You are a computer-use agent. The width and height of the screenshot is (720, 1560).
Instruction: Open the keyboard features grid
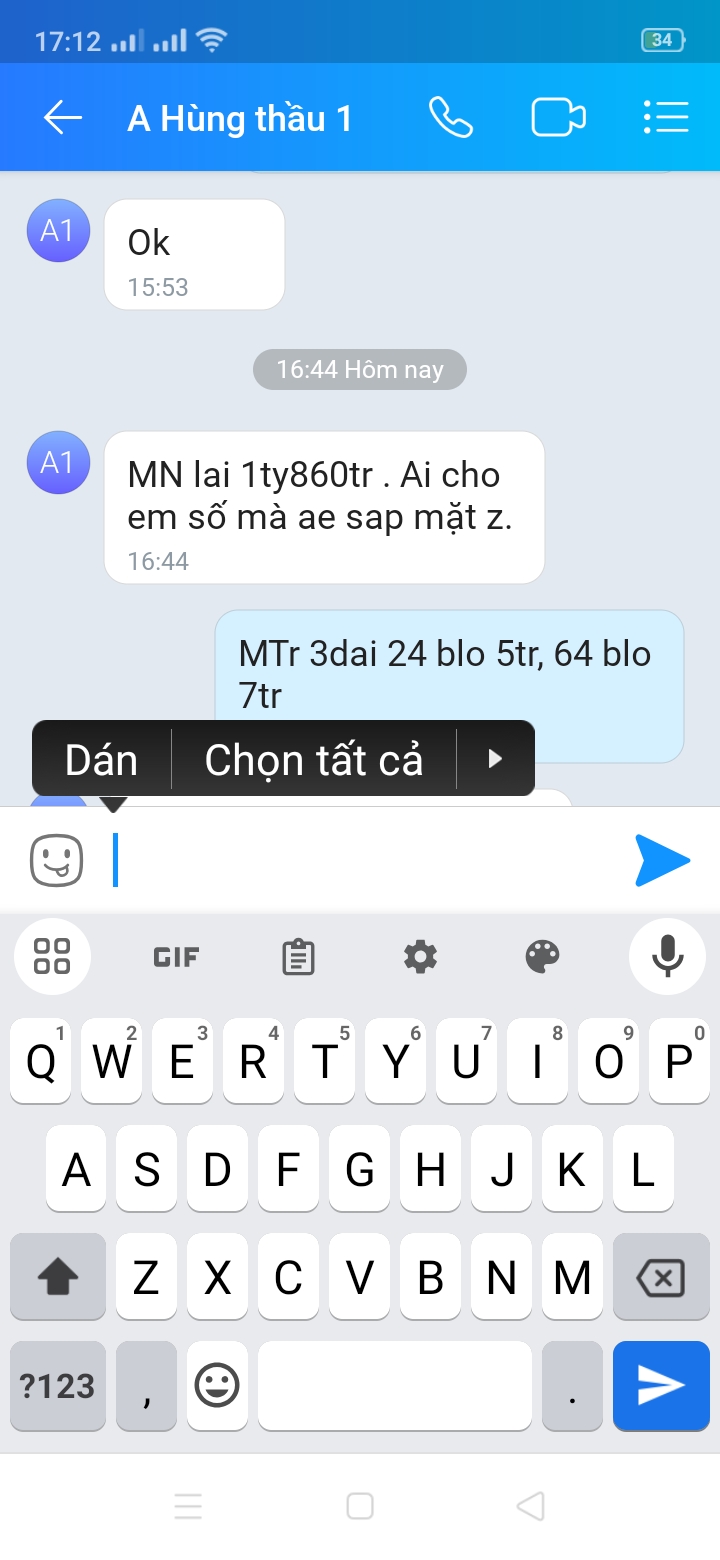(x=52, y=957)
